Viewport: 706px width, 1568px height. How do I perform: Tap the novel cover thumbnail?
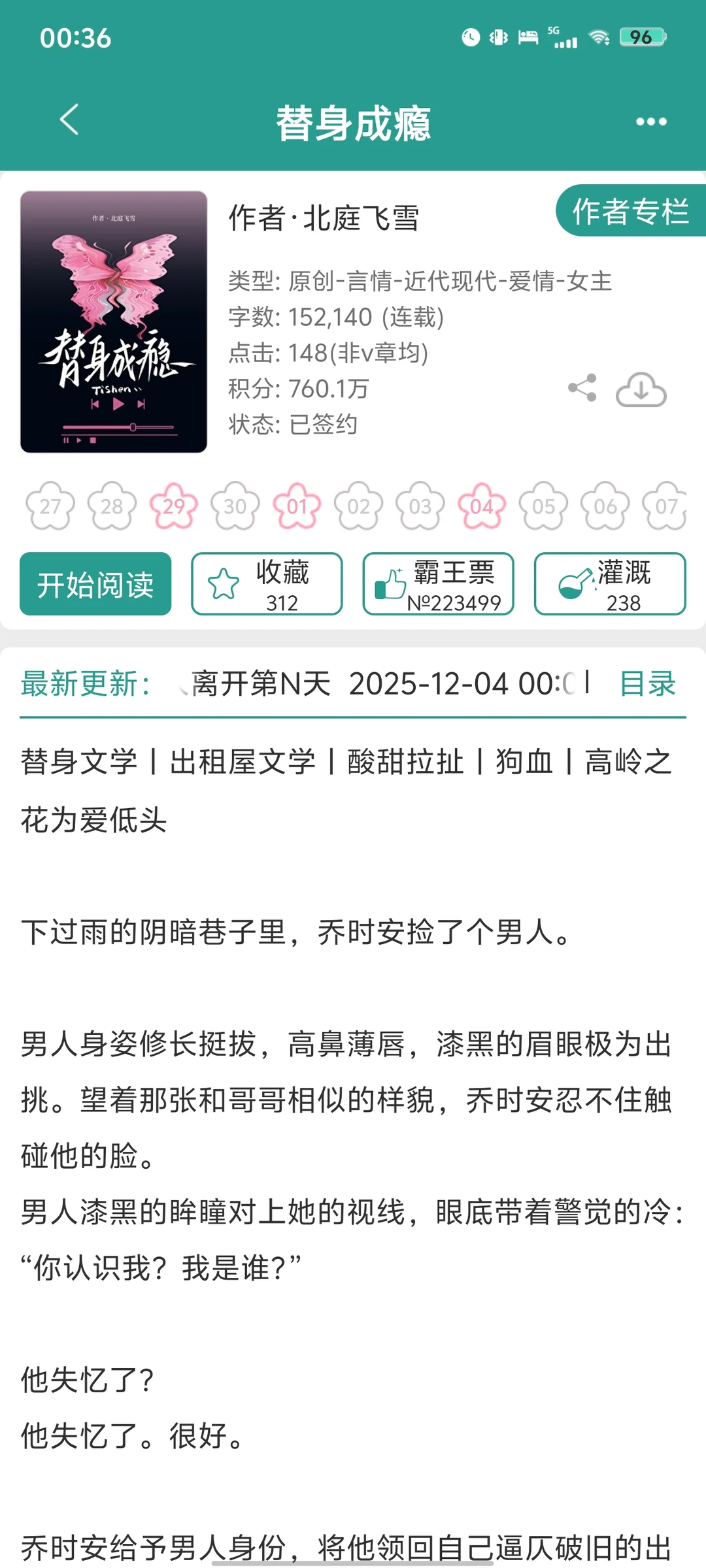(x=113, y=320)
